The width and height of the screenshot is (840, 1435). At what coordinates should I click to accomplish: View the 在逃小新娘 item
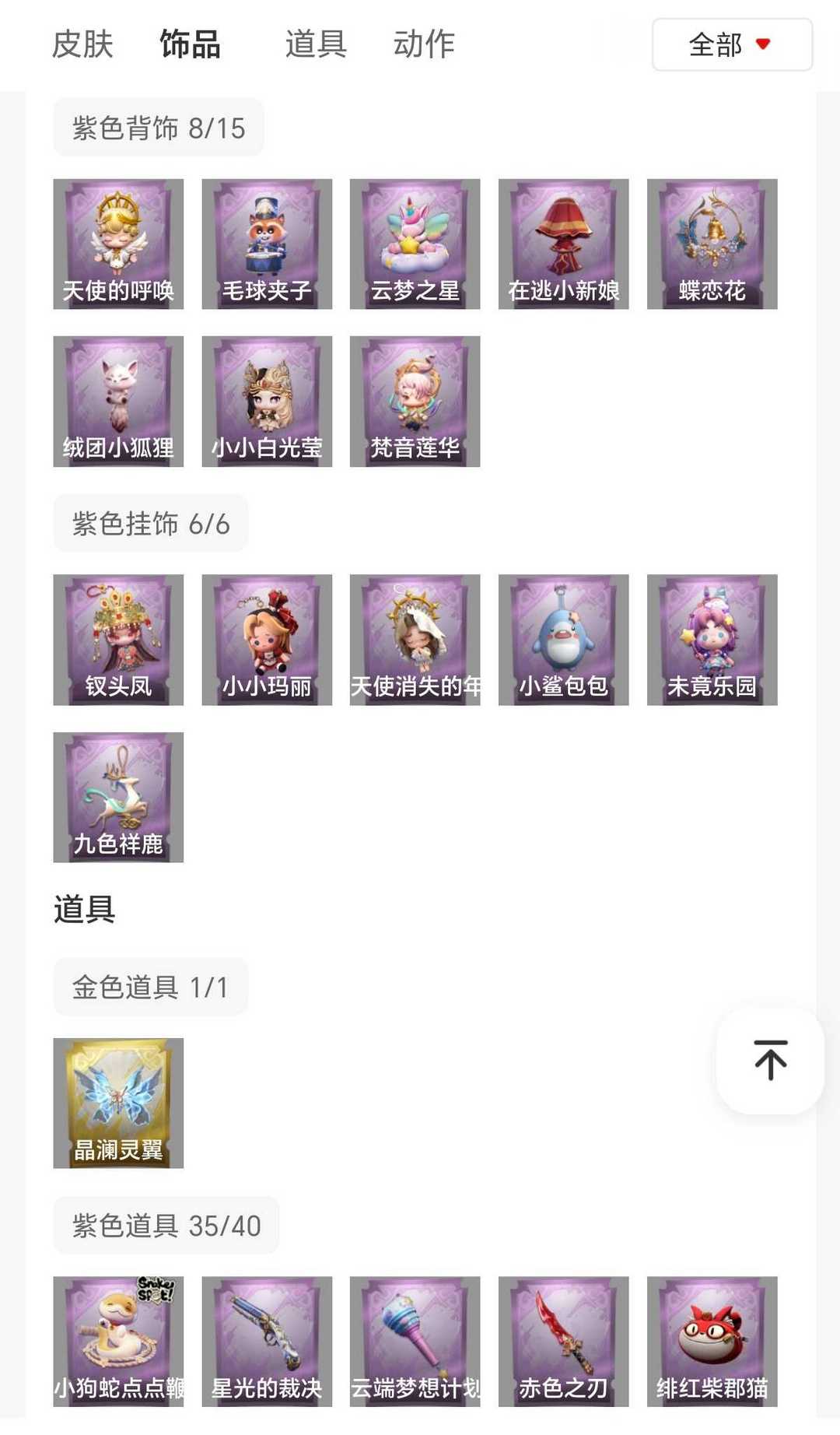tap(563, 244)
